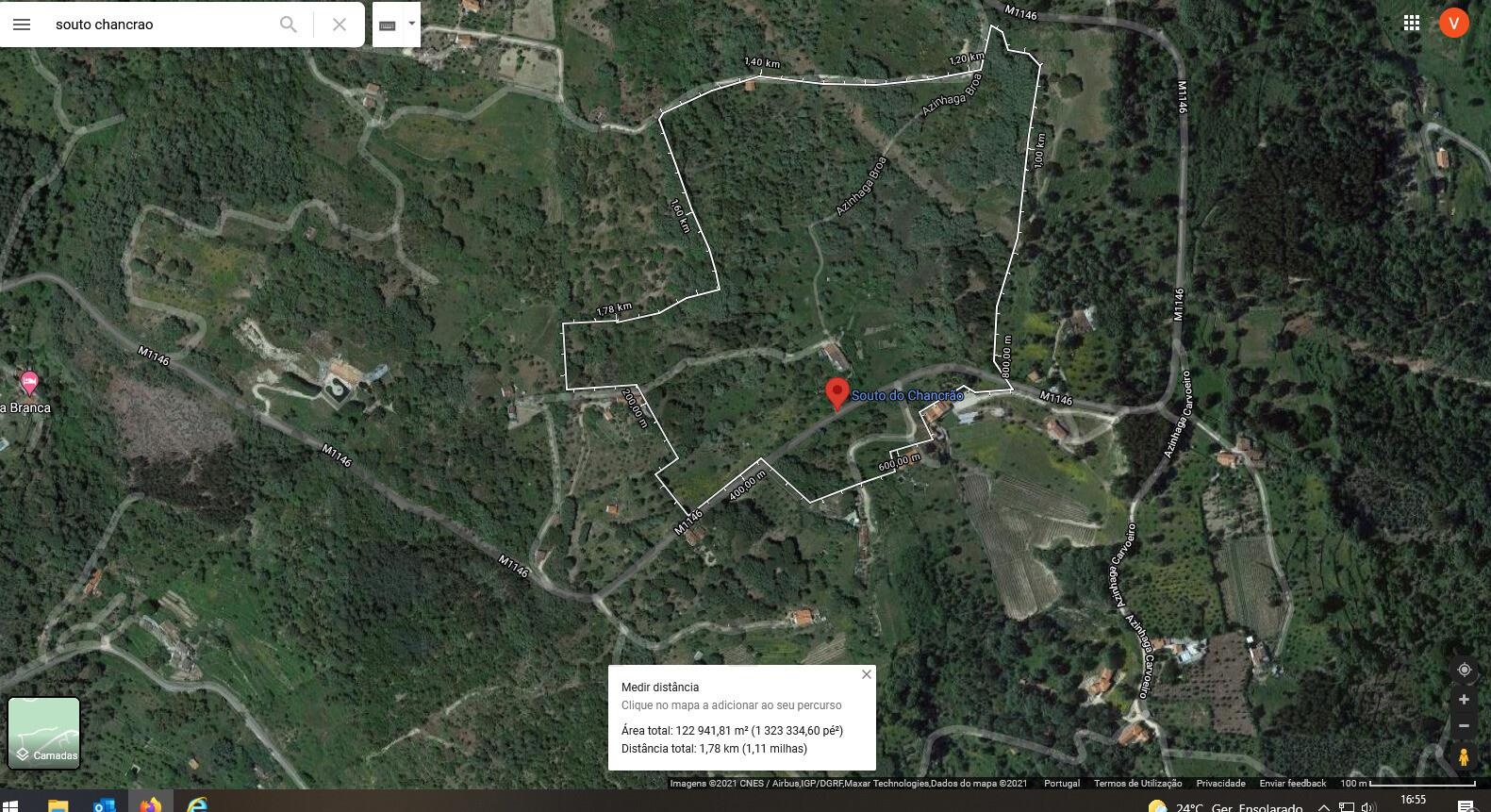Viewport: 1491px width, 812px height.
Task: Open the Google apps grid
Action: (x=1412, y=24)
